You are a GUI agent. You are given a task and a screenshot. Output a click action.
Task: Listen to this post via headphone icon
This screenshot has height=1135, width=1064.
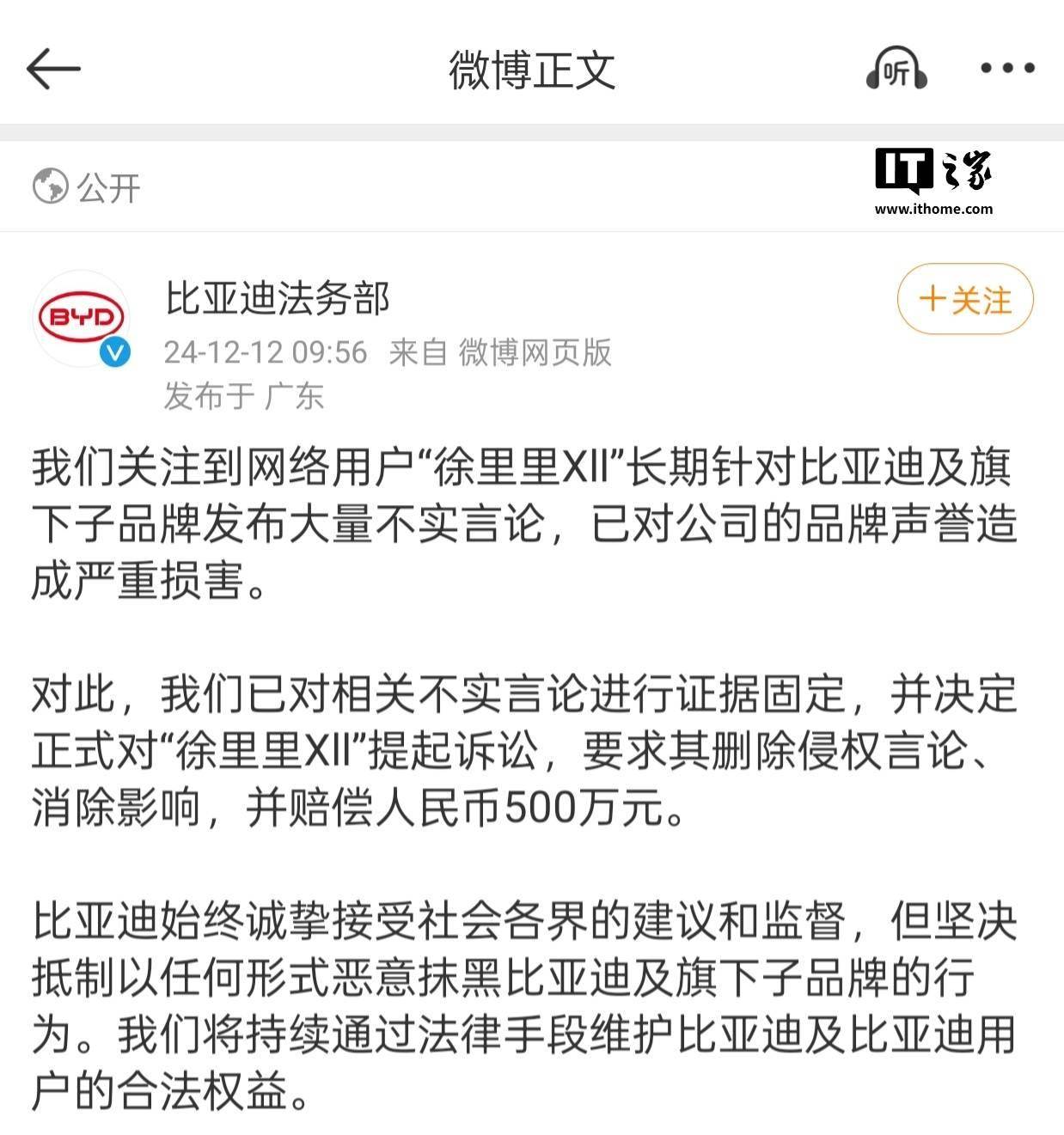pyautogui.click(x=896, y=70)
